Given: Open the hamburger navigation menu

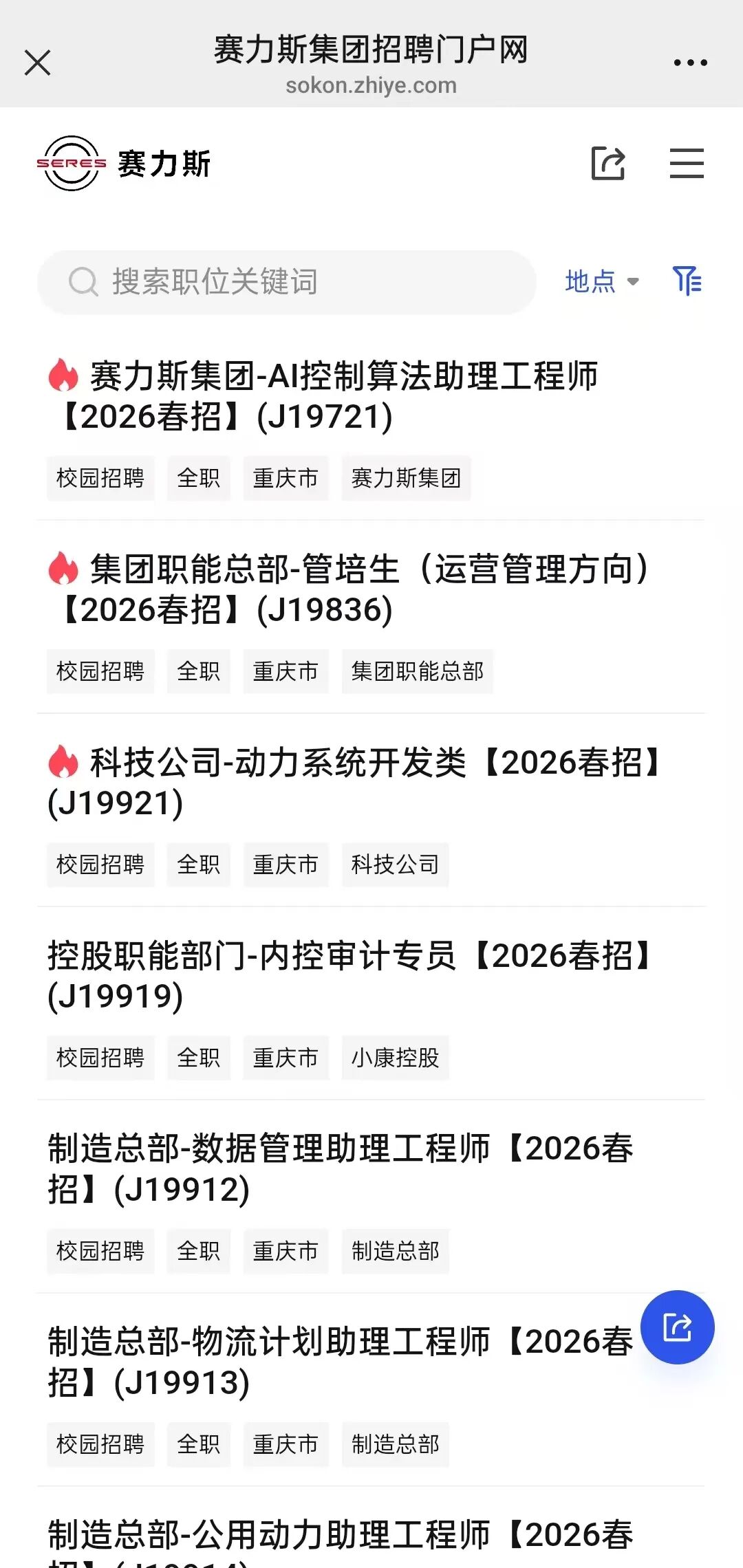Looking at the screenshot, I should coord(687,164).
